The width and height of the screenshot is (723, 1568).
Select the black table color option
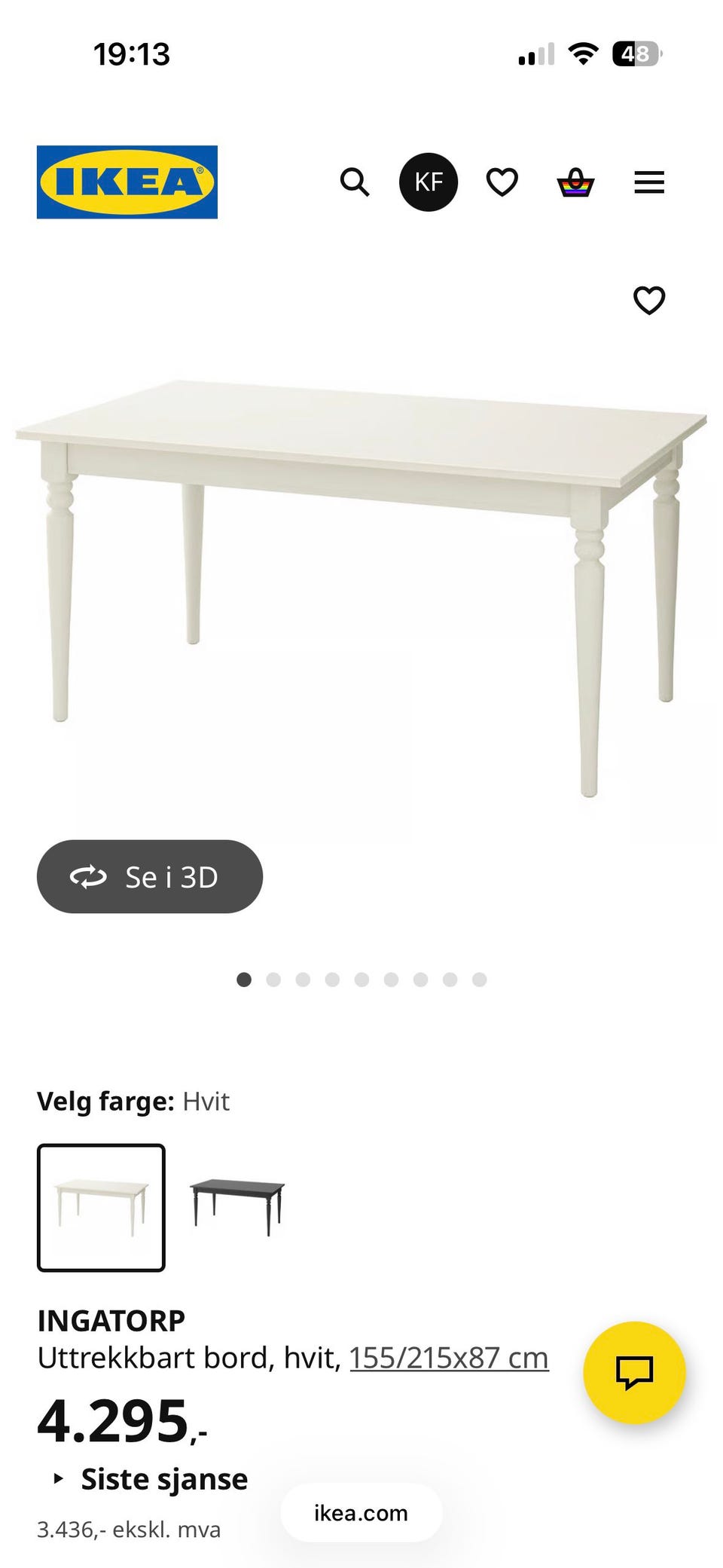point(236,1208)
